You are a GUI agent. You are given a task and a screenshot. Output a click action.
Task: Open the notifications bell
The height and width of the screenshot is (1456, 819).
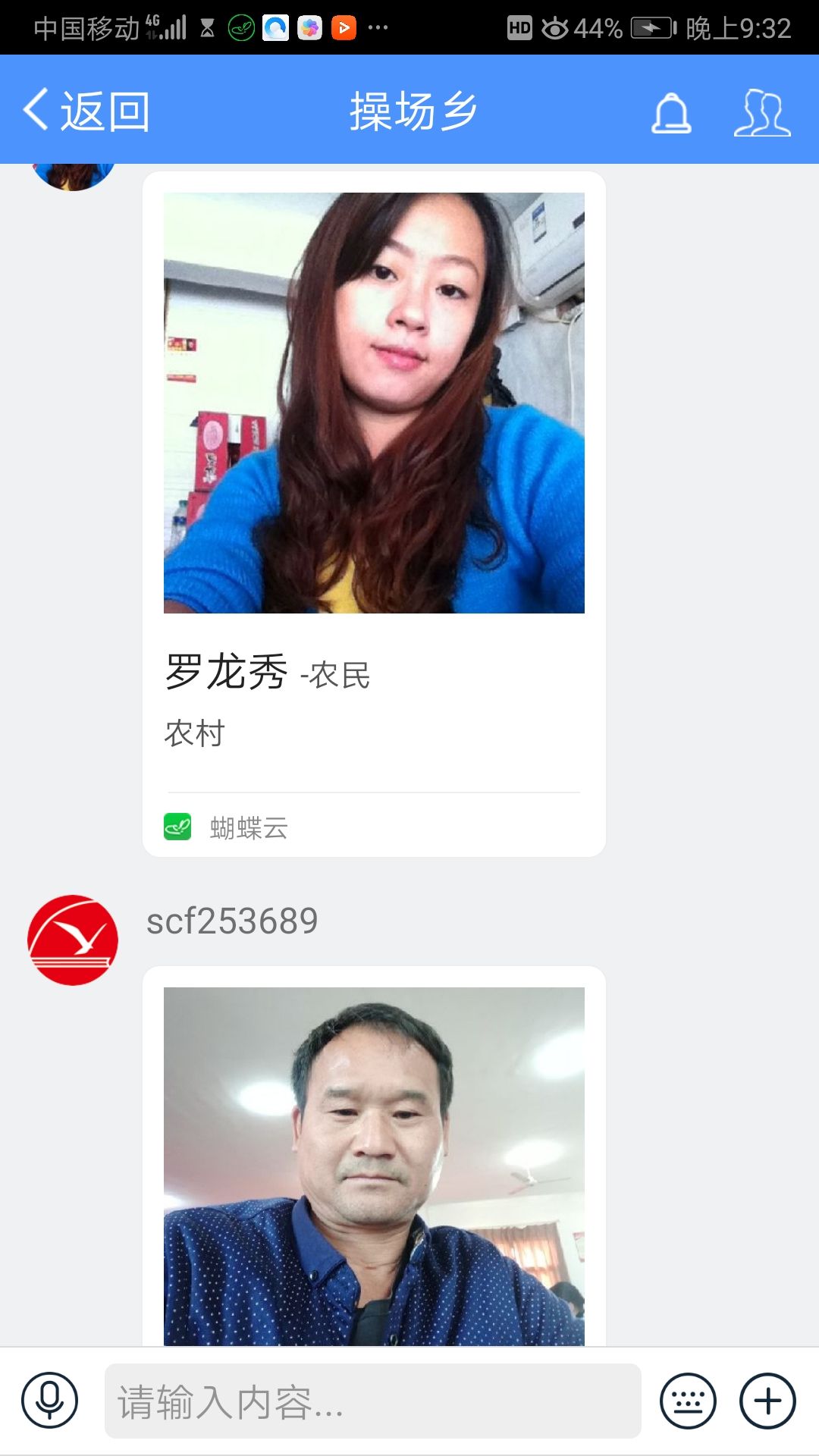pyautogui.click(x=671, y=113)
